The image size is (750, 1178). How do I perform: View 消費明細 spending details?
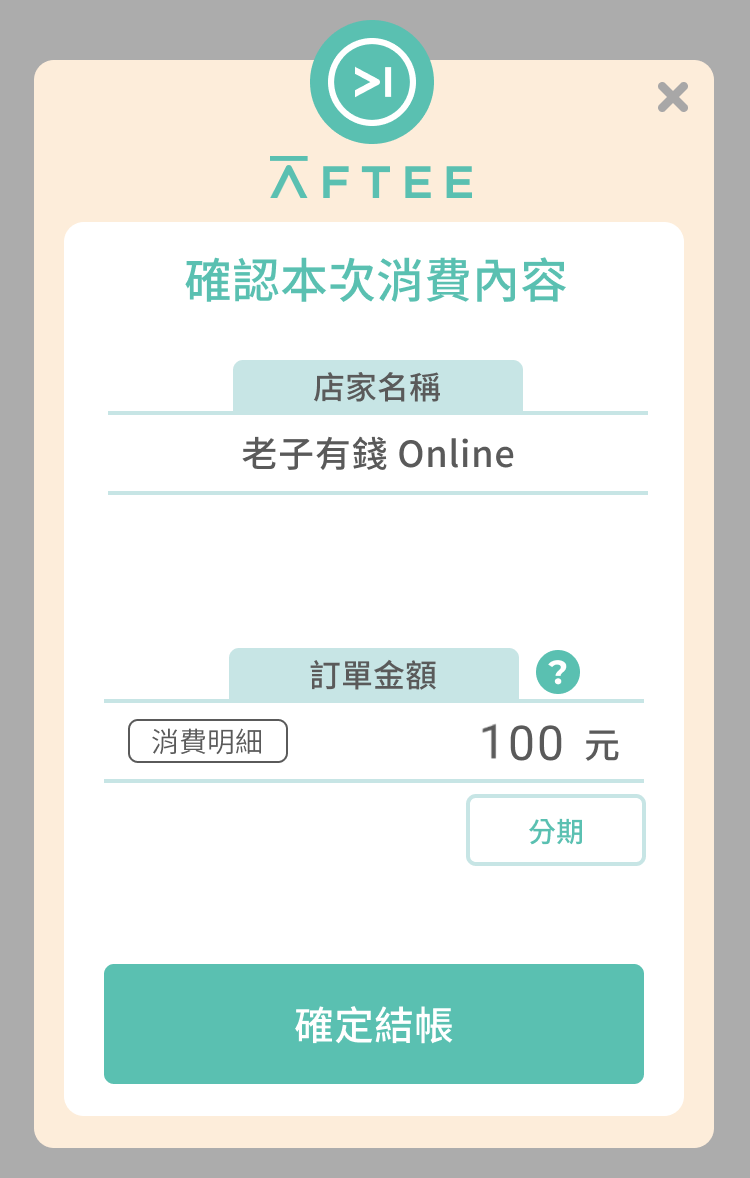pyautogui.click(x=208, y=741)
